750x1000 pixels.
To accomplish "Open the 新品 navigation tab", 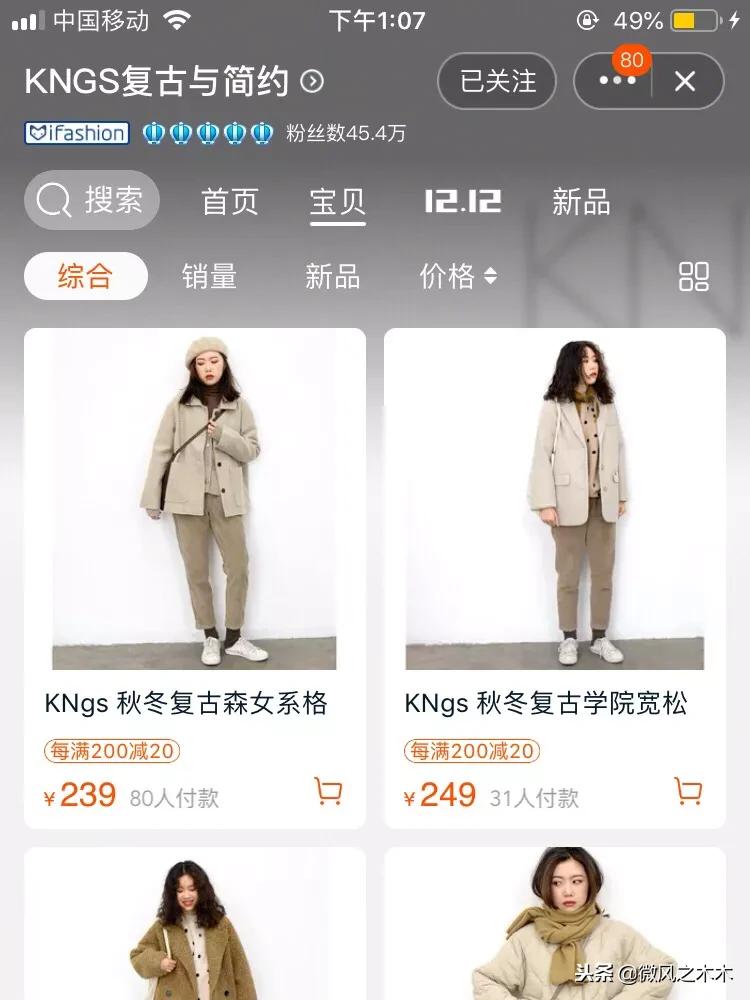I will (580, 201).
